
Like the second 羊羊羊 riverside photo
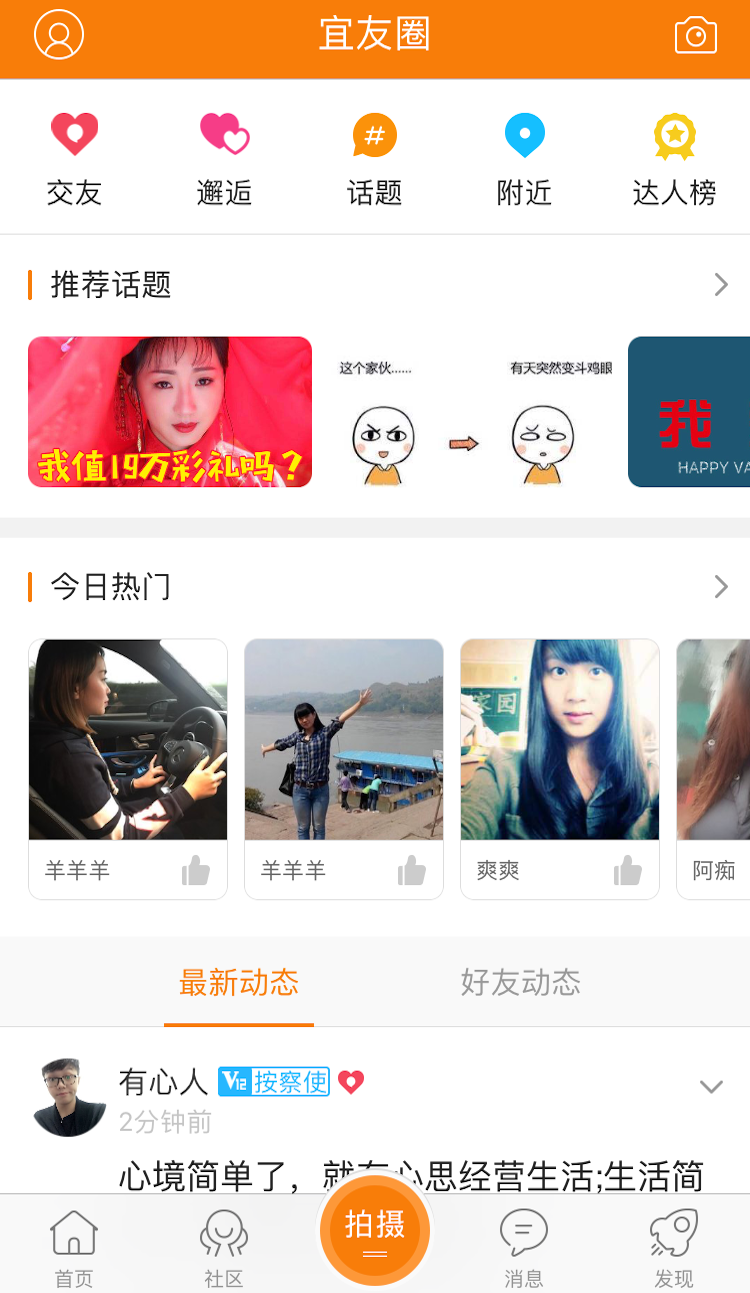tap(412, 871)
